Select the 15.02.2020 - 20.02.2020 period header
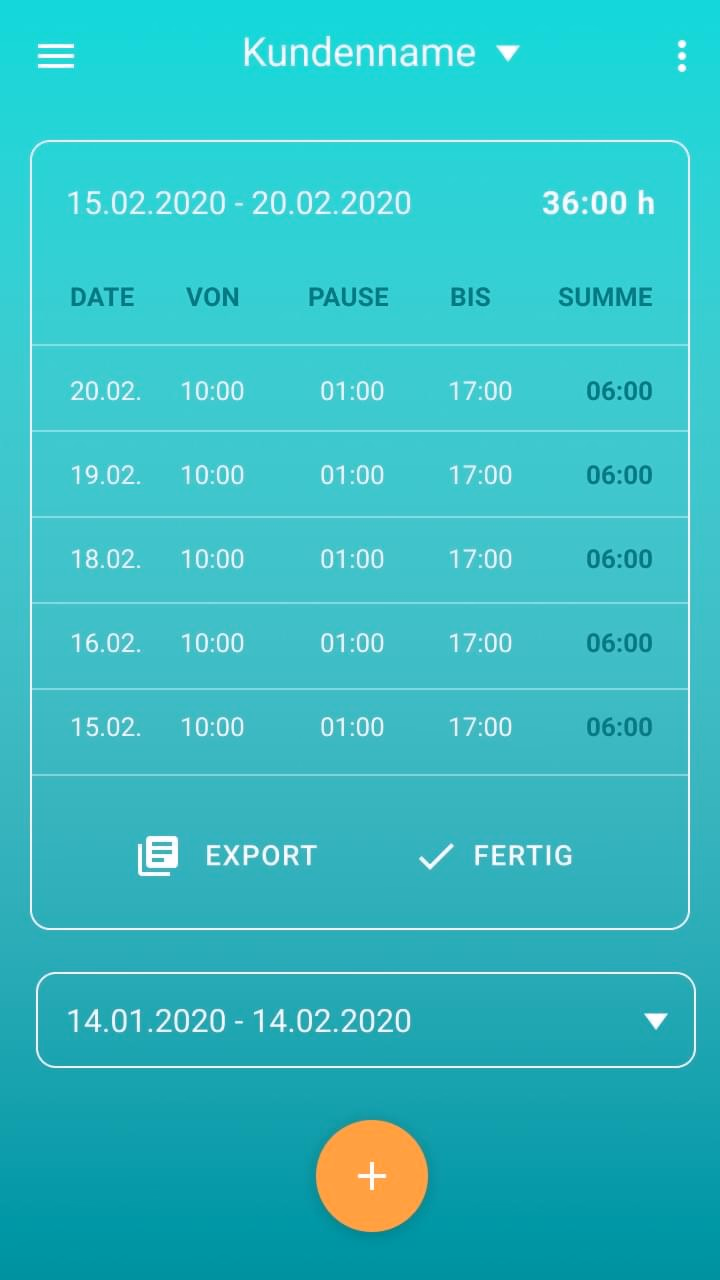 (238, 203)
